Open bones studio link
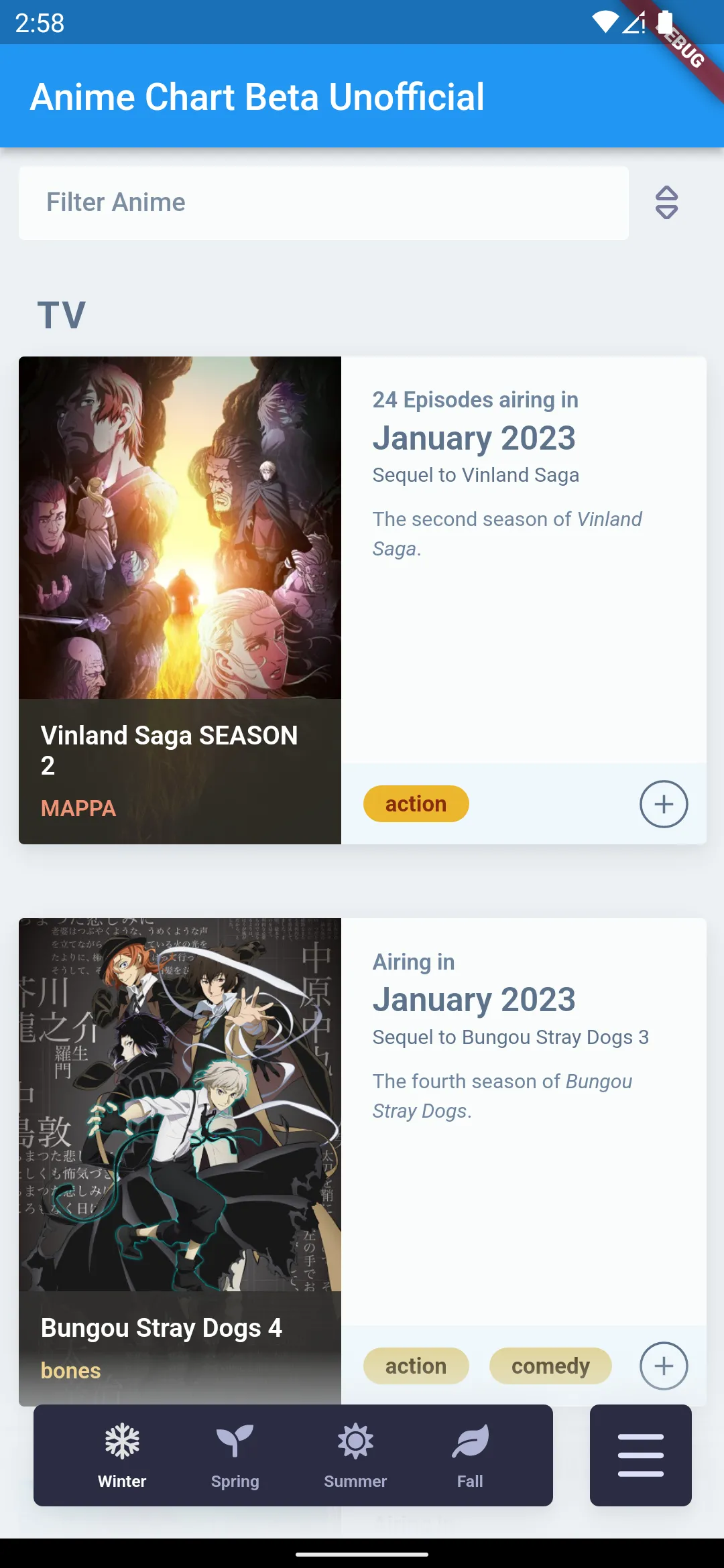Screen dimensions: 724x1568 coord(70,1370)
